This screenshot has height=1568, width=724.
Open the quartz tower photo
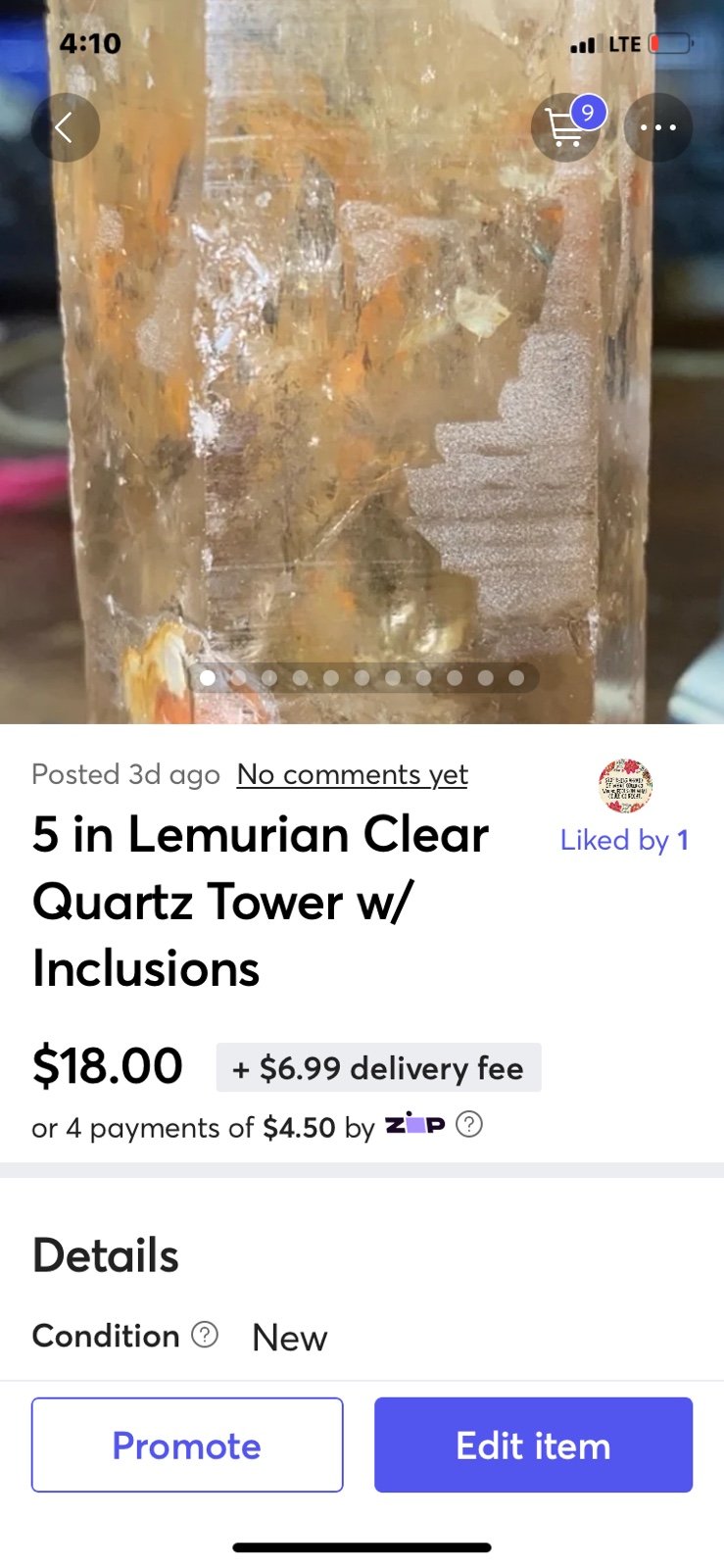coord(362,362)
